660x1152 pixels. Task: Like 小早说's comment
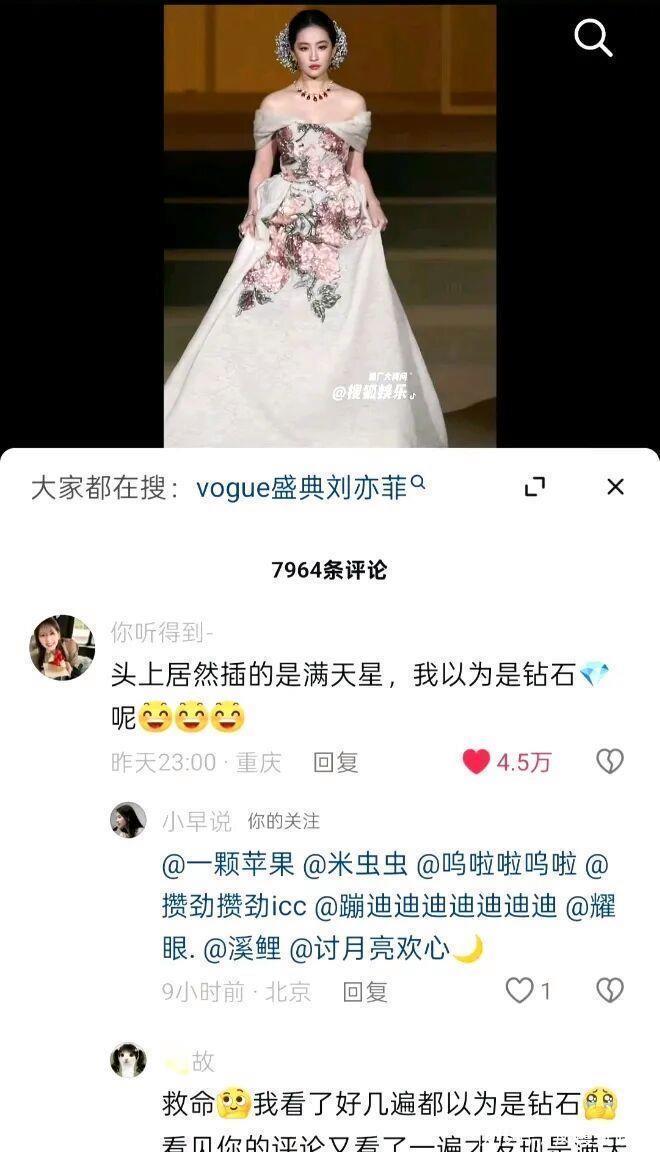point(519,991)
